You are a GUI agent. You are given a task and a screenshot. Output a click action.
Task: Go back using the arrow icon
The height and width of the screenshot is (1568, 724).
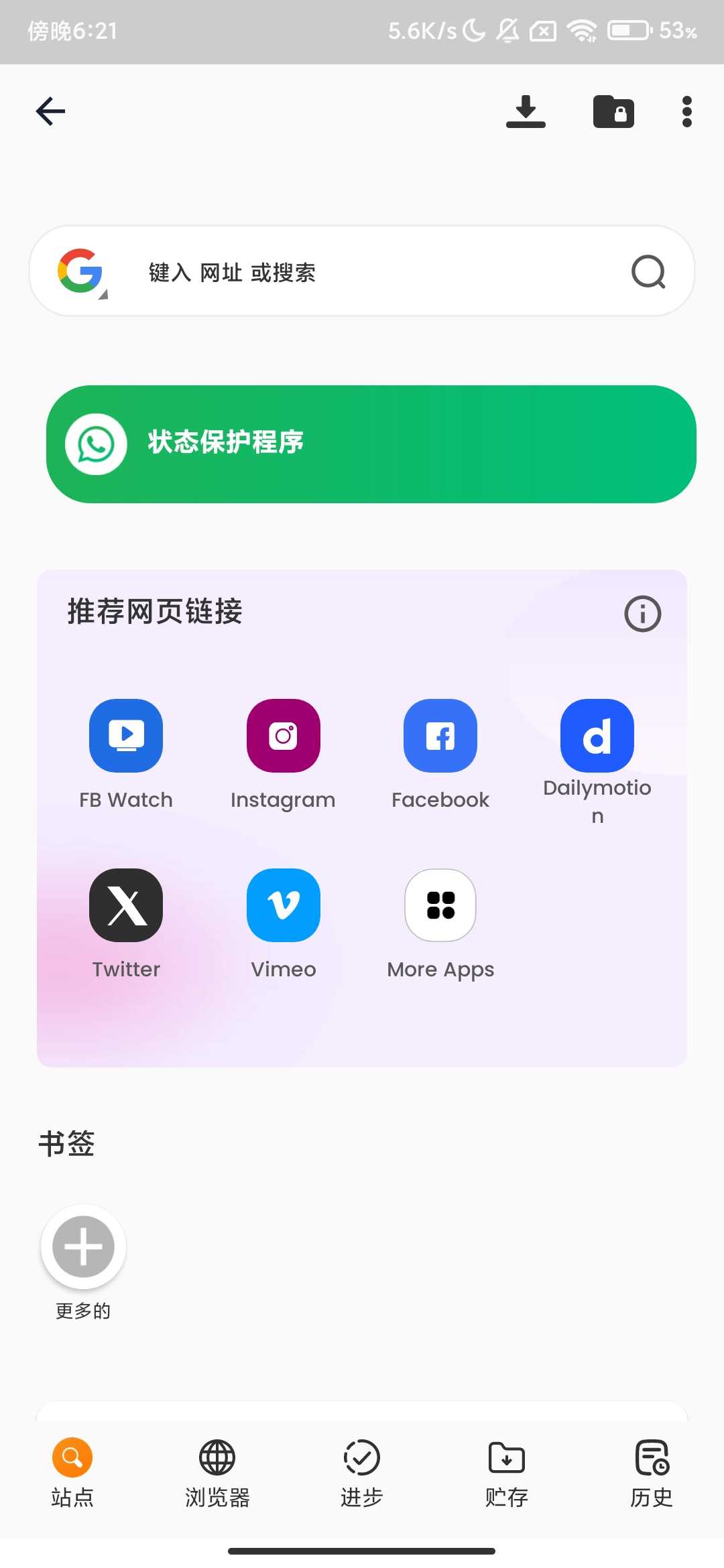[x=51, y=111]
